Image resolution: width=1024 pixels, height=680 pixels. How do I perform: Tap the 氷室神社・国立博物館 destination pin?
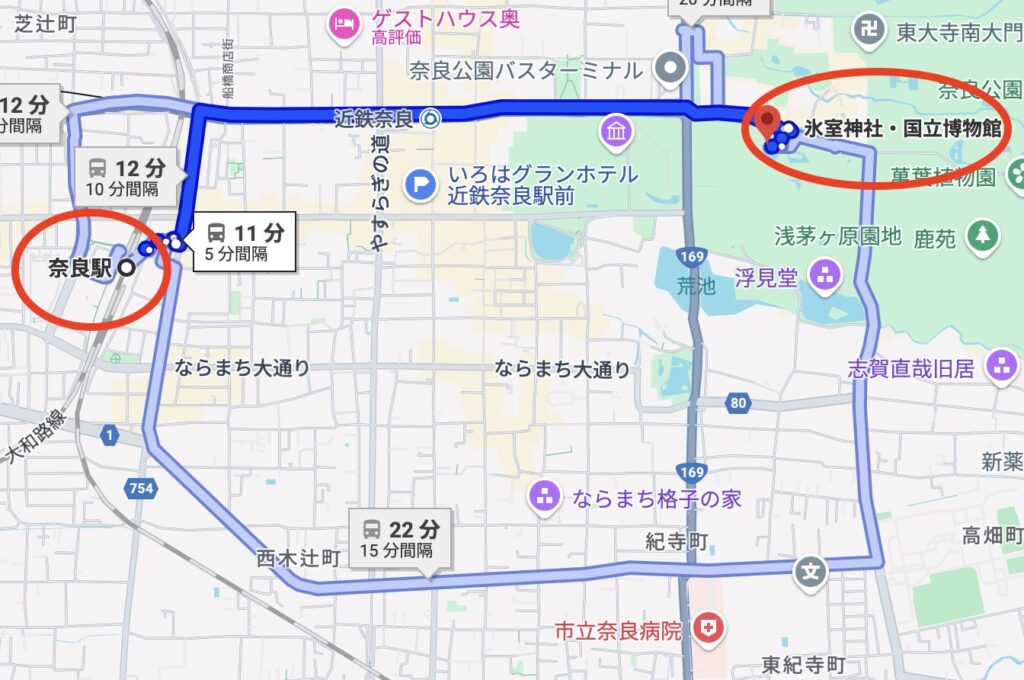click(768, 126)
